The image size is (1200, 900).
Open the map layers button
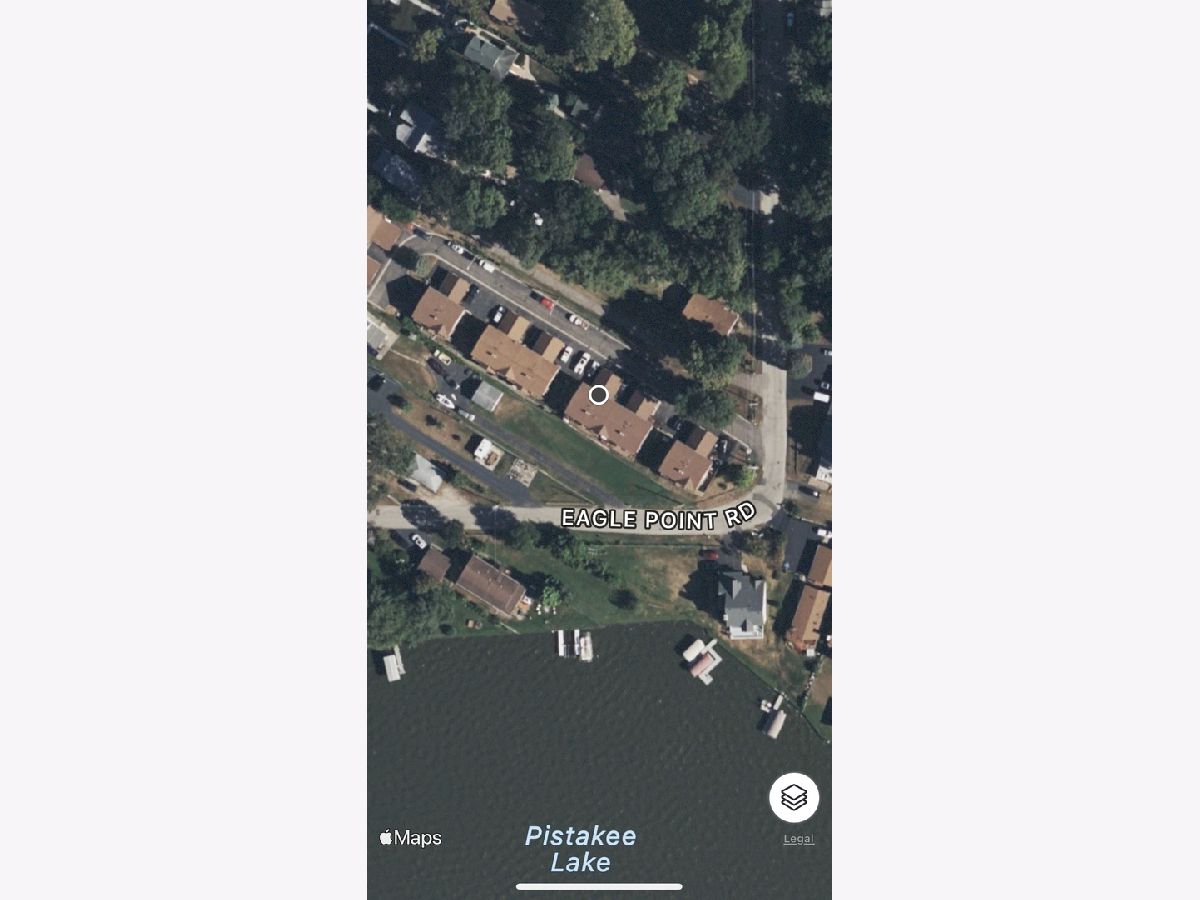[x=794, y=797]
